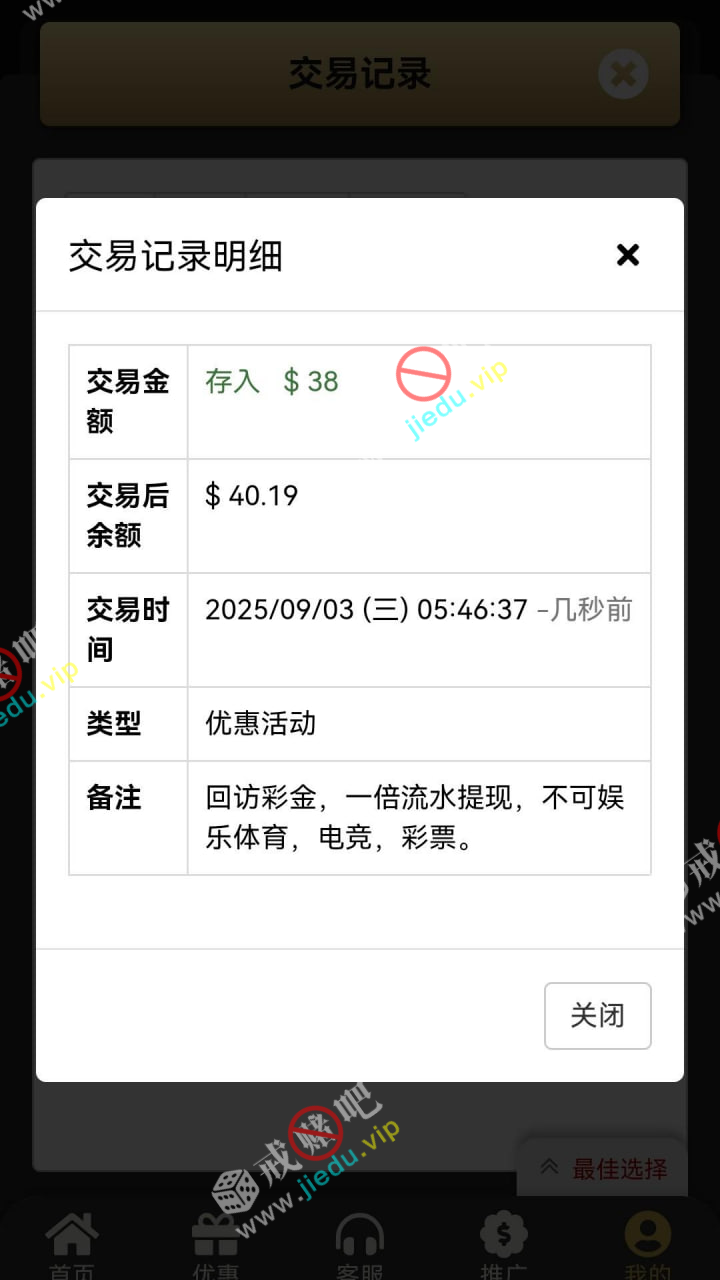Tap the 关闭 button
720x1280 pixels.
point(597,1016)
